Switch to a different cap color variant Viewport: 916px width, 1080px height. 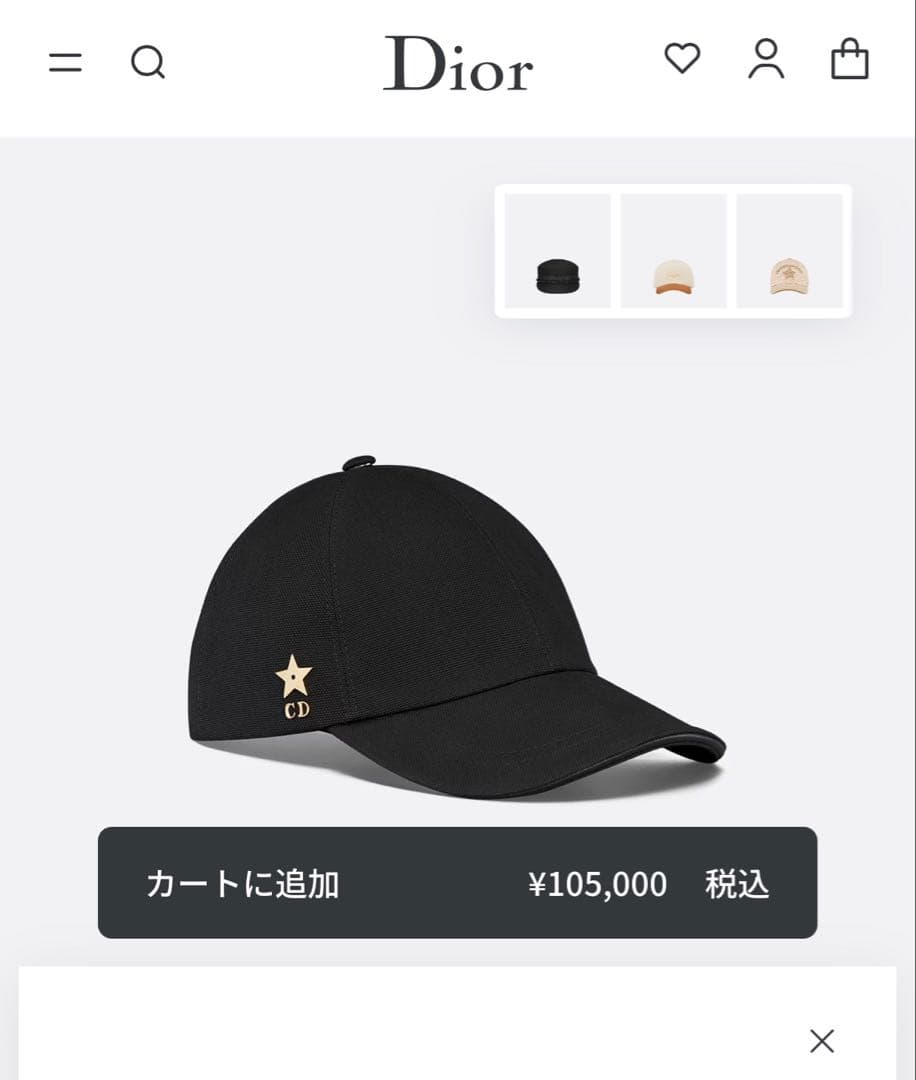pos(673,250)
